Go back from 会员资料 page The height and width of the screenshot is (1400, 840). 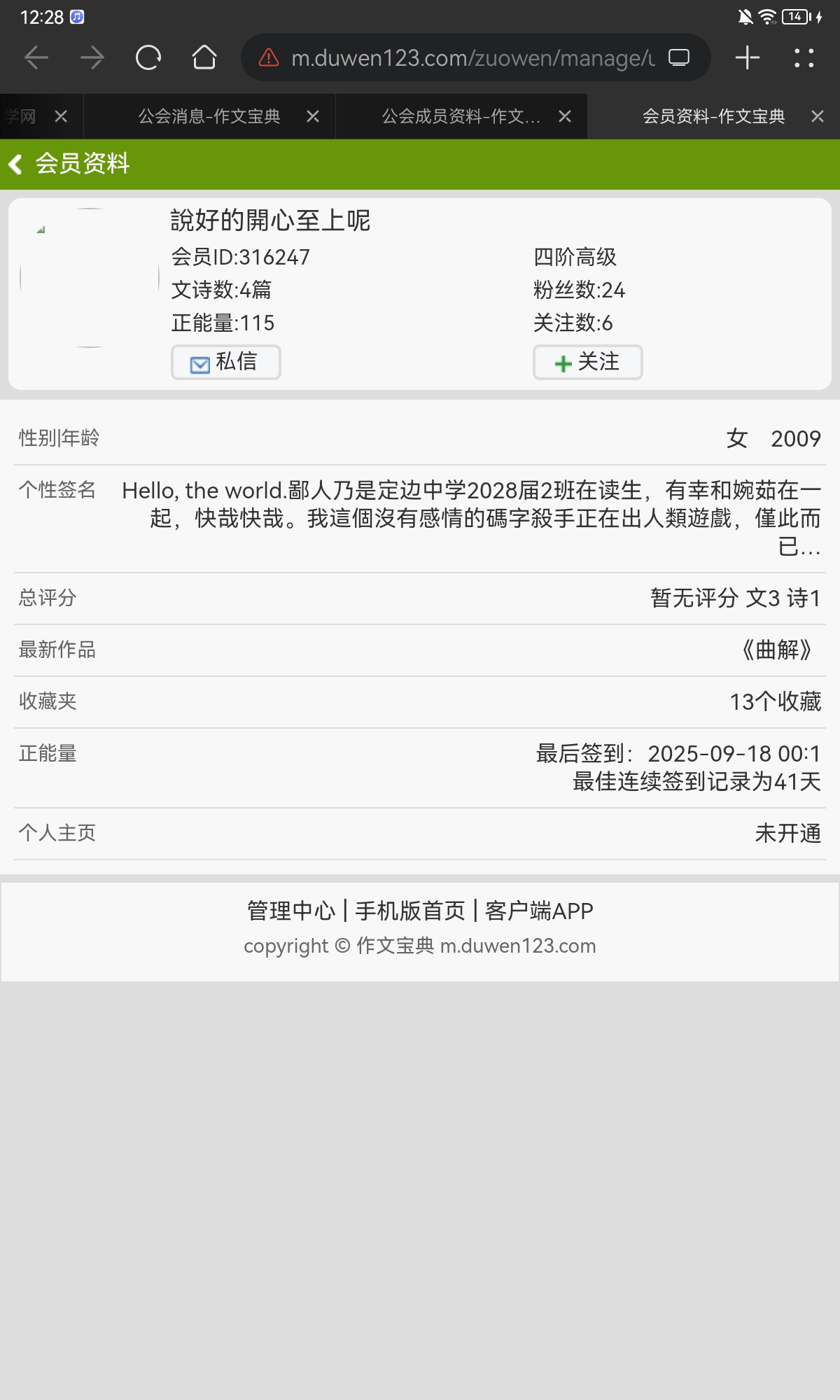[x=17, y=164]
